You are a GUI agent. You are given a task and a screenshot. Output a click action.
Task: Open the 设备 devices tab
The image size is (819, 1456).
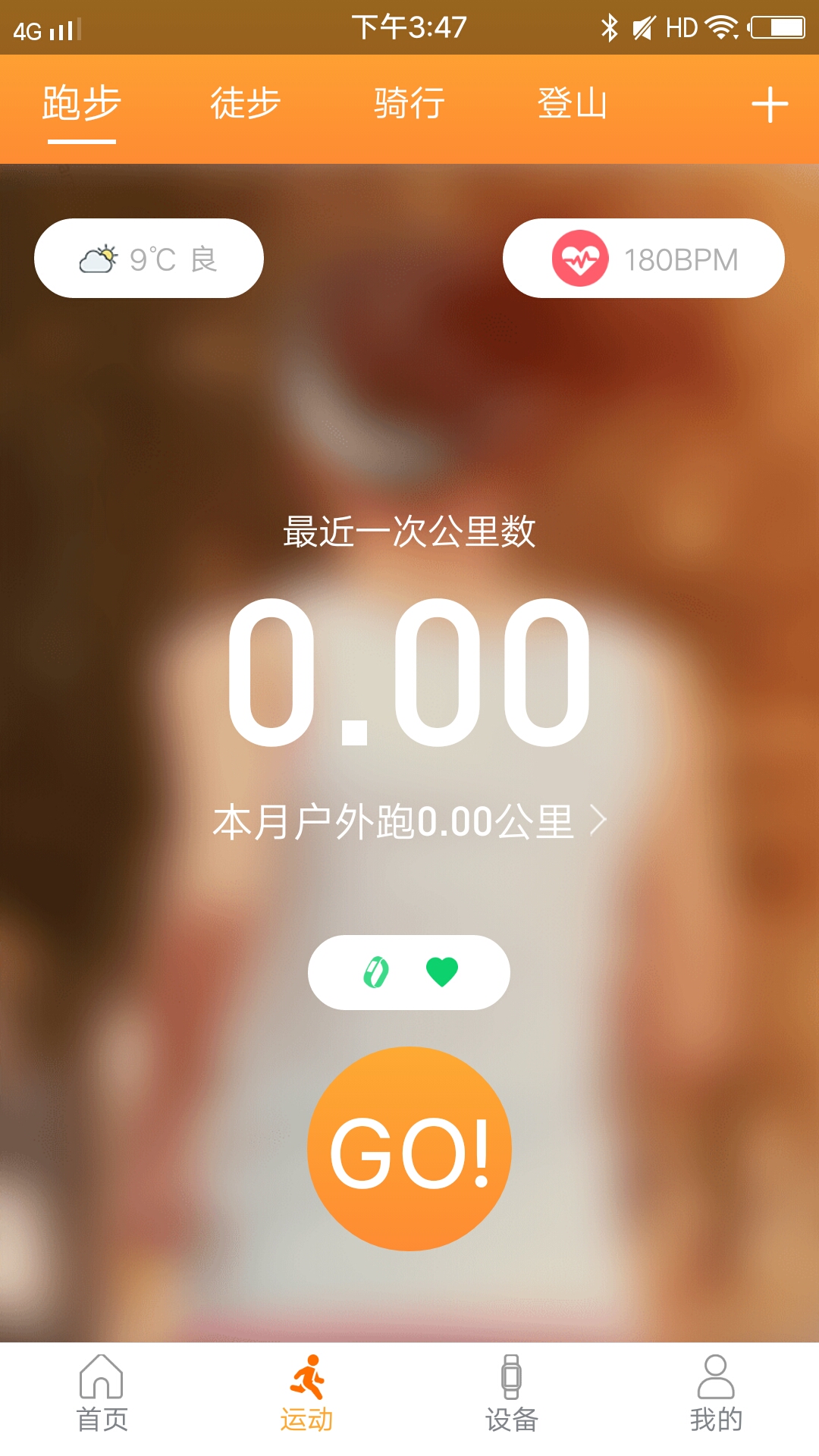pos(512,1394)
